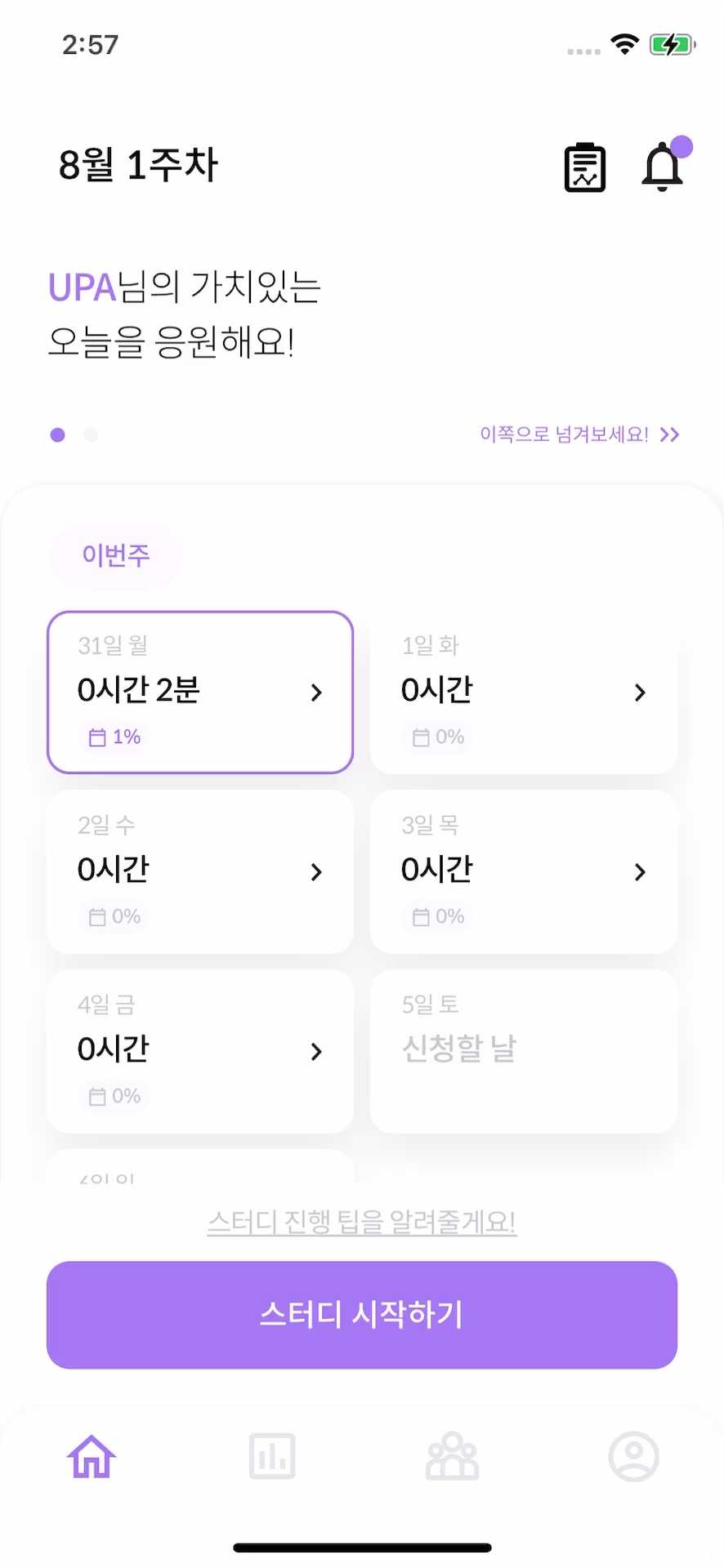Expand details for 3일 목 card
This screenshot has width=724, height=1568.
click(x=640, y=871)
